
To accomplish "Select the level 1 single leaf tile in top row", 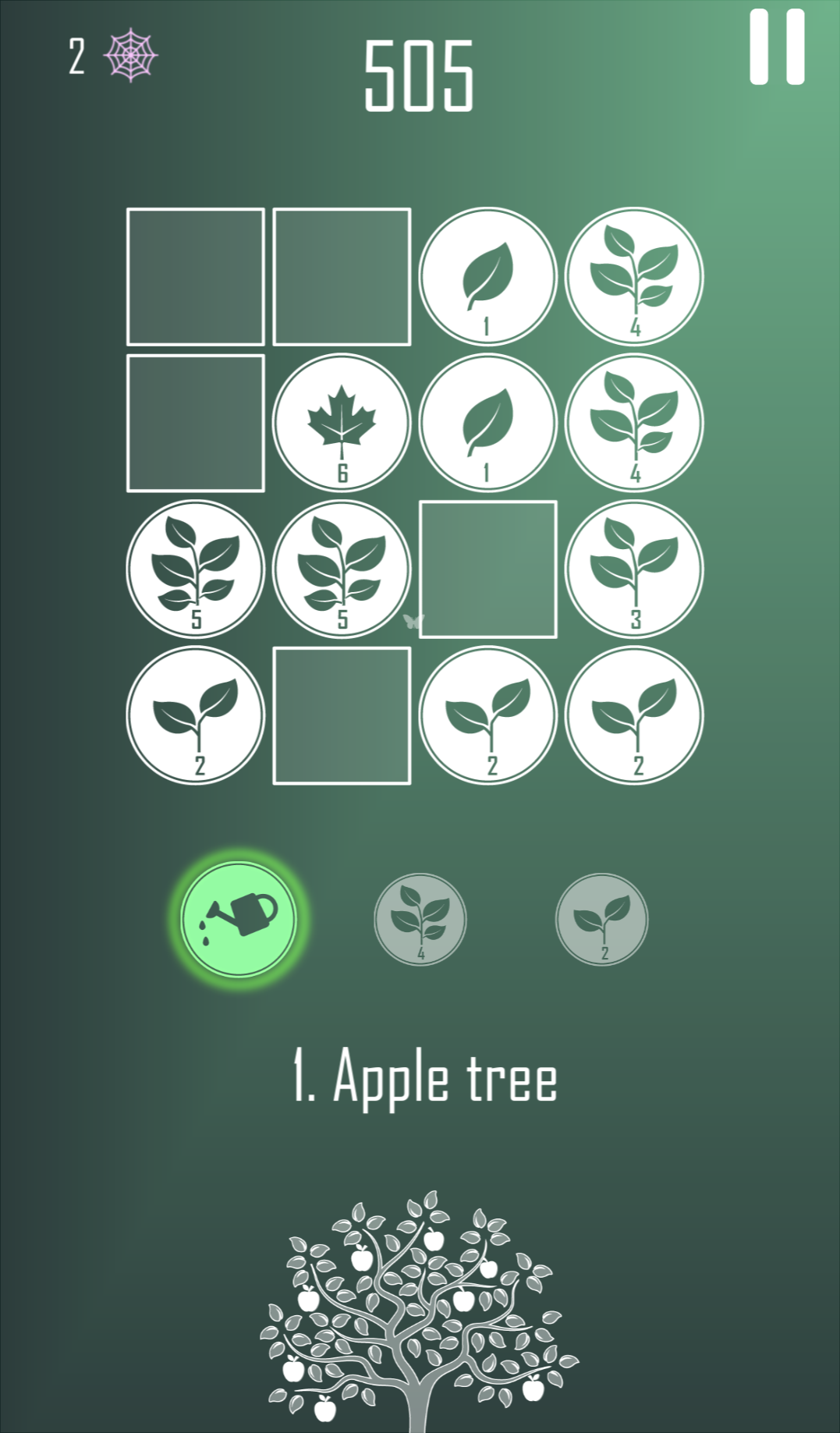I will pos(489,275).
